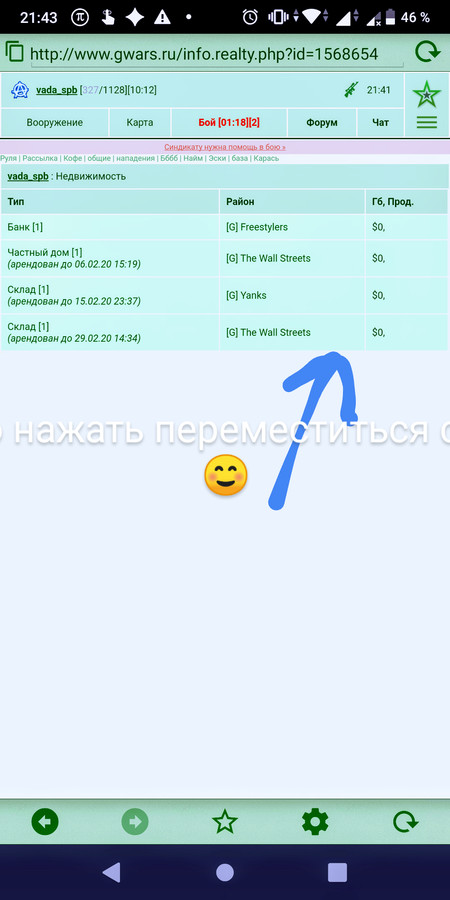Screen dimensions: 450x900
Task: Open the Карась shortcut link
Action: (x=266, y=158)
